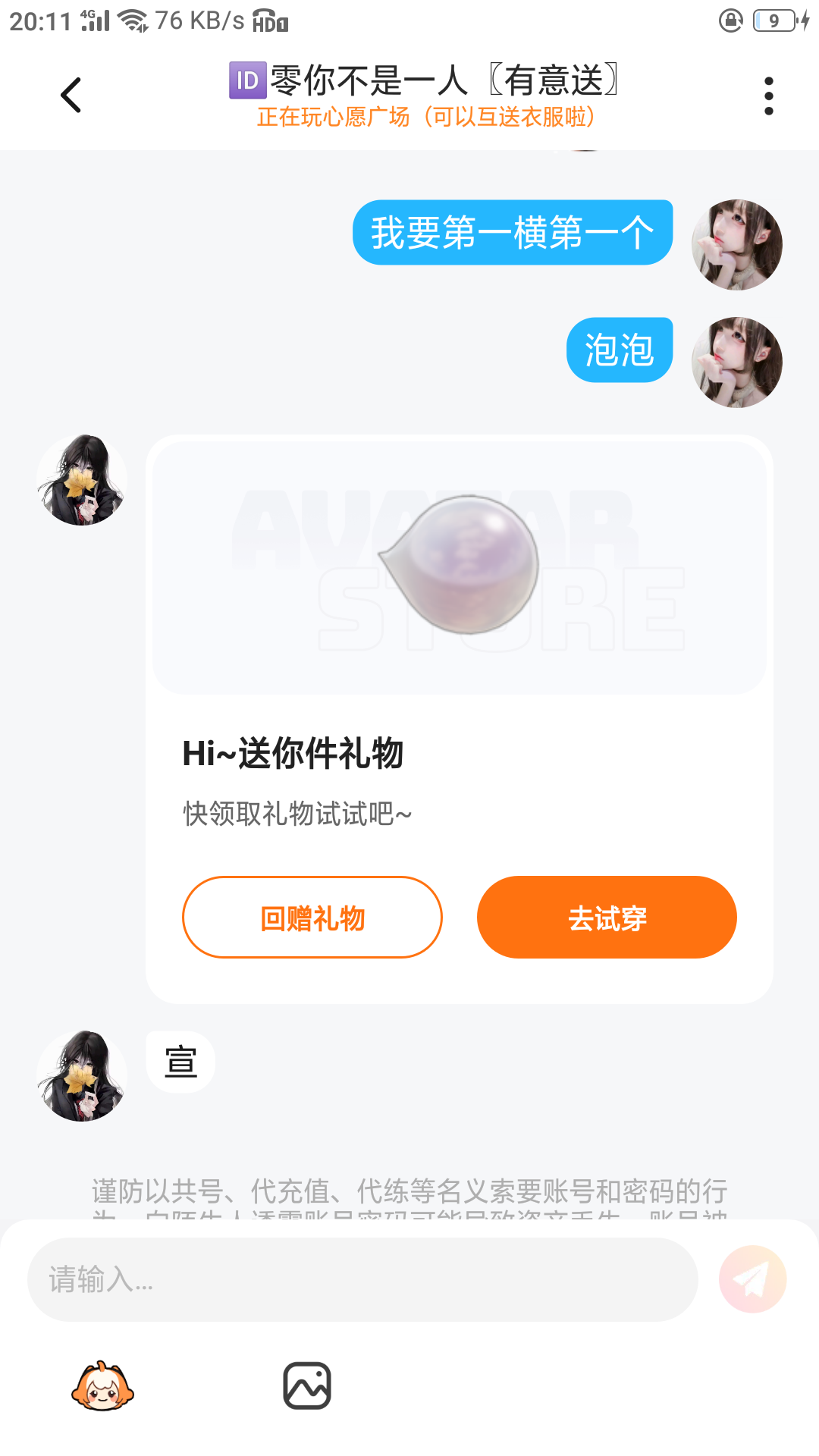Open the three-dot overflow menu
The image size is (819, 1456).
768,96
